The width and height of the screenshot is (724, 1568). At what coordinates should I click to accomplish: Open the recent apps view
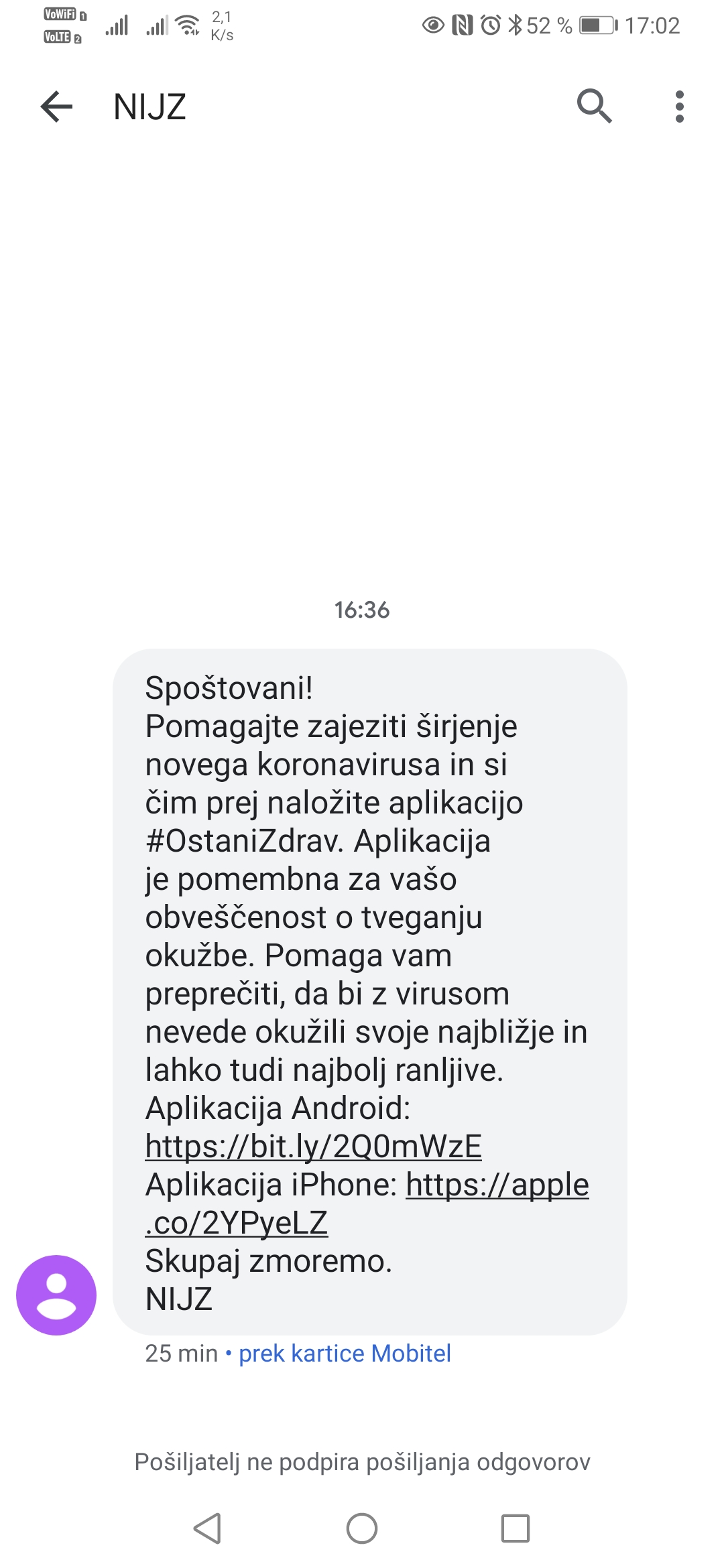coord(515,1528)
